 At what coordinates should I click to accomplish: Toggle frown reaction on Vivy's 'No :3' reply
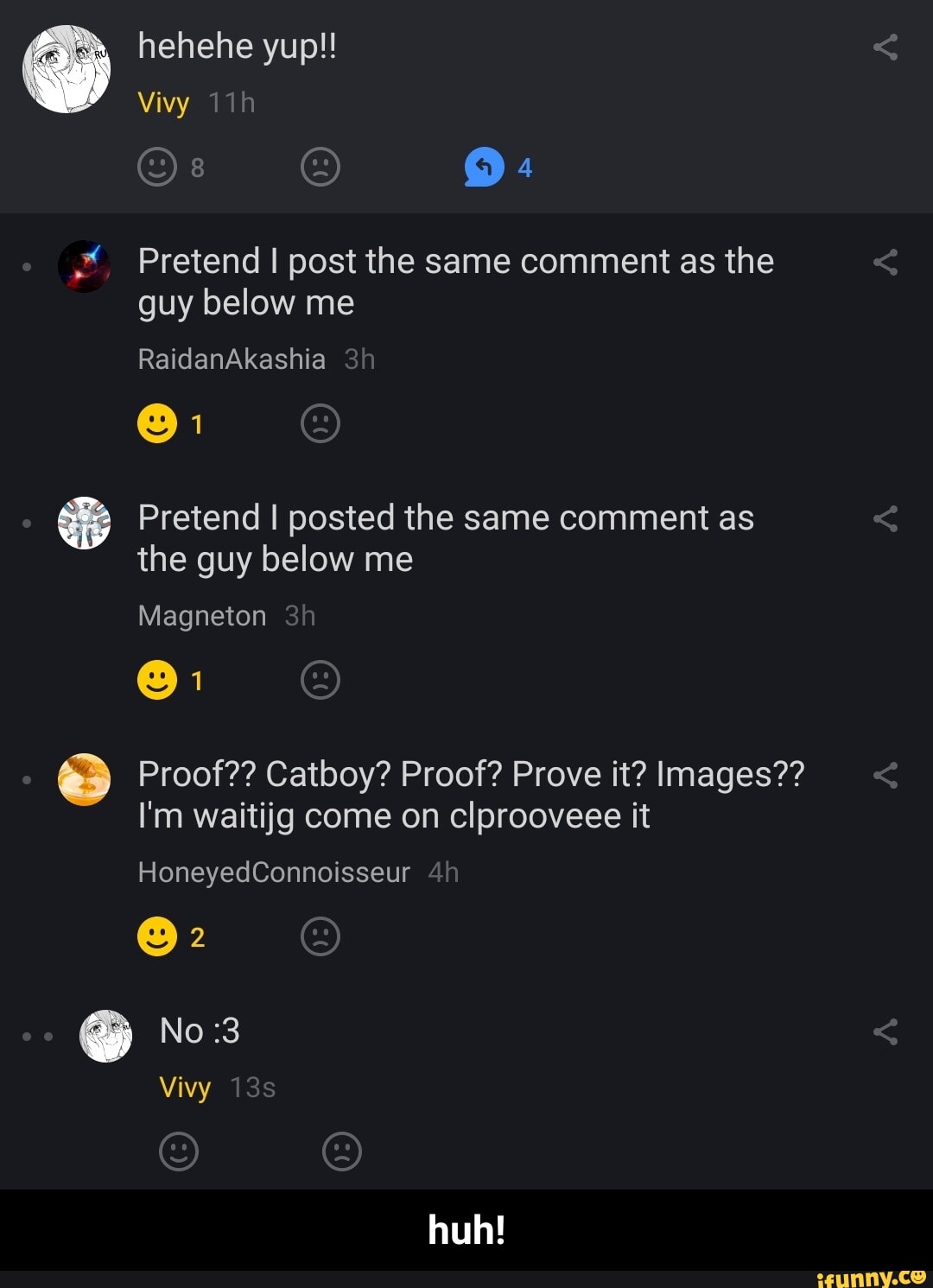coord(342,1152)
